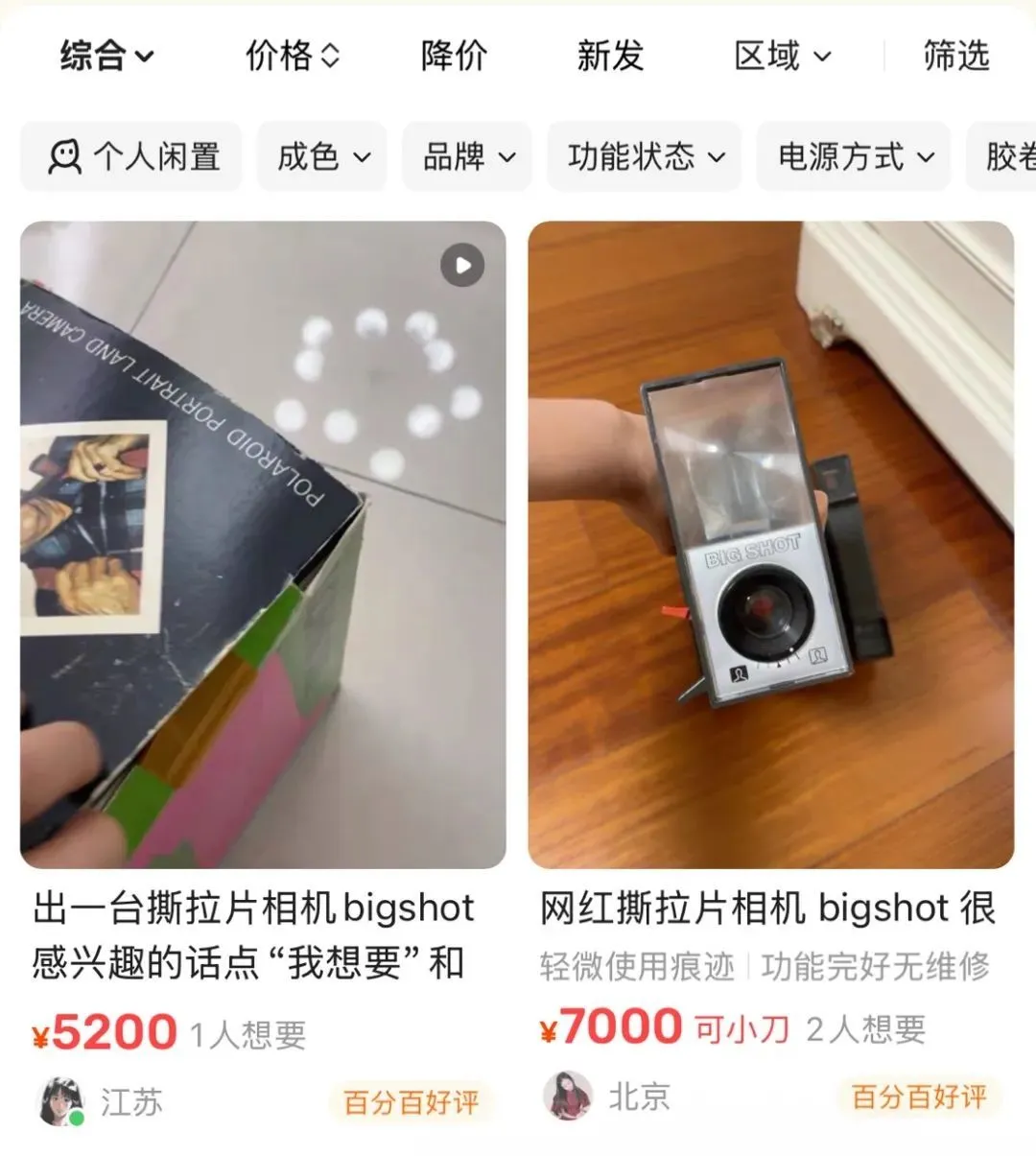Switch to the 降价 tab

click(x=454, y=57)
